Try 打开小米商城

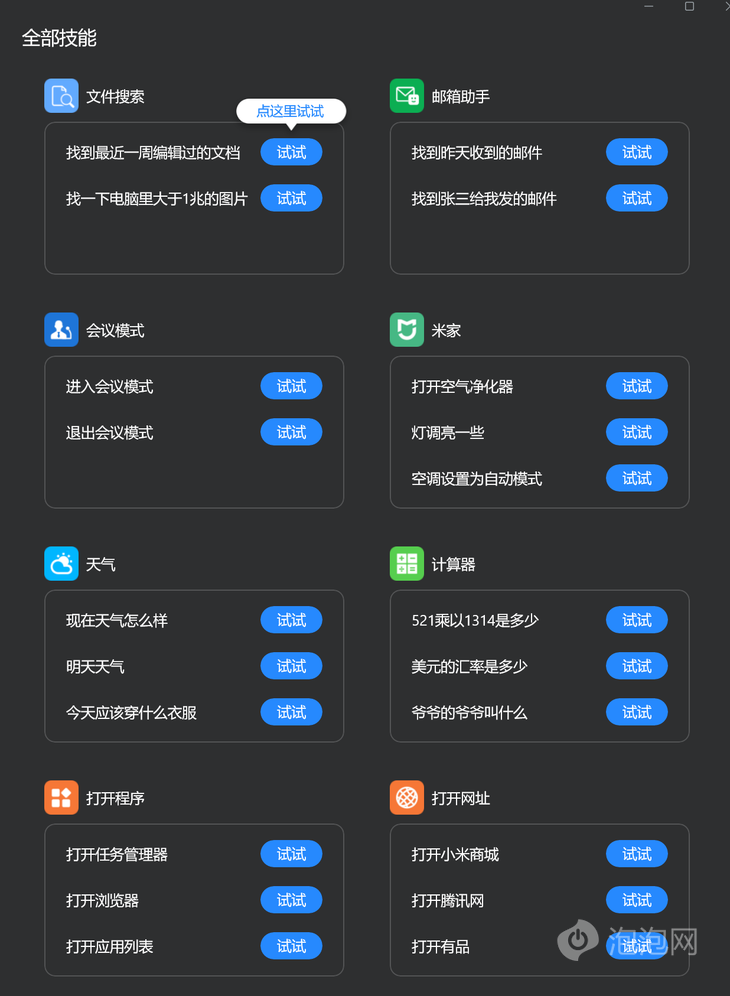636,854
